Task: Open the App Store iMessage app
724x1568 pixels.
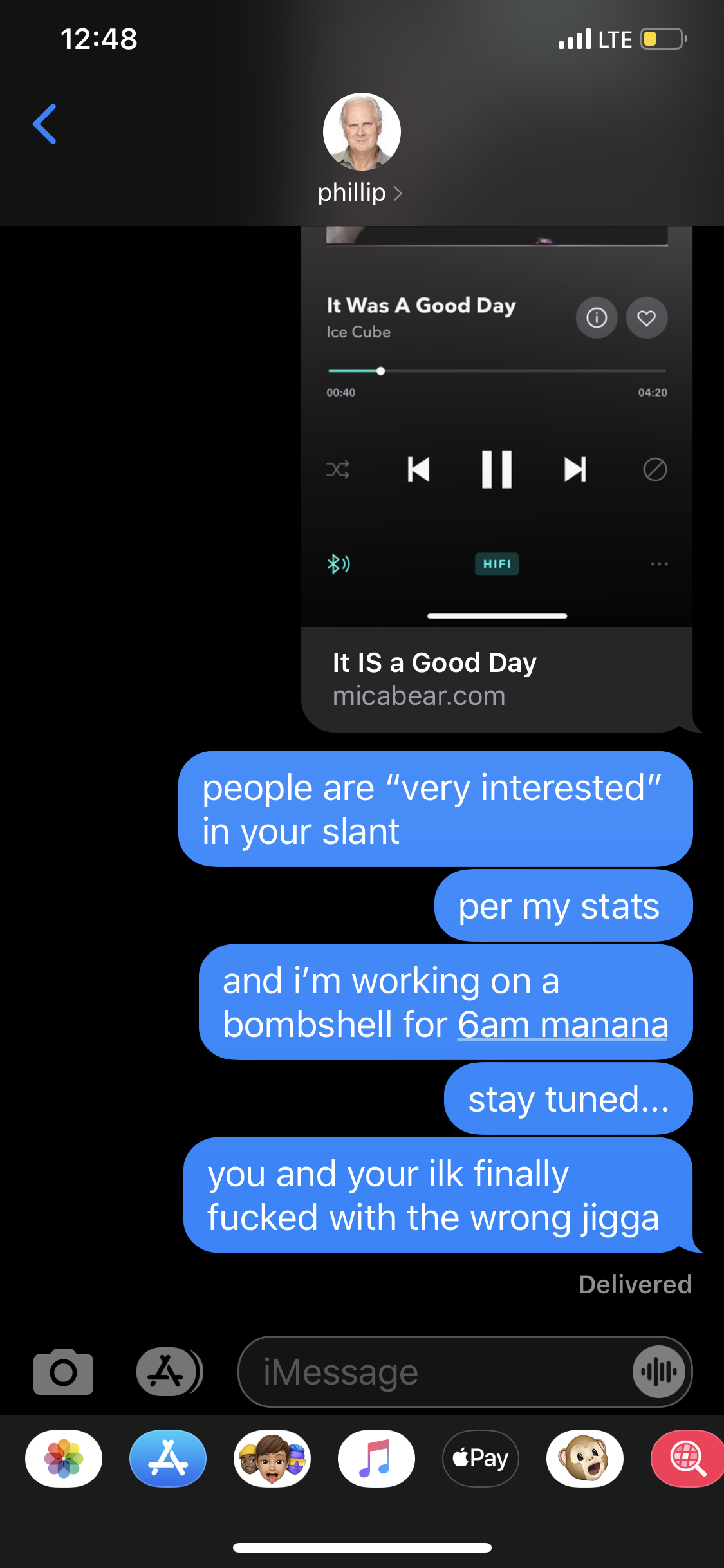Action: point(168,1458)
